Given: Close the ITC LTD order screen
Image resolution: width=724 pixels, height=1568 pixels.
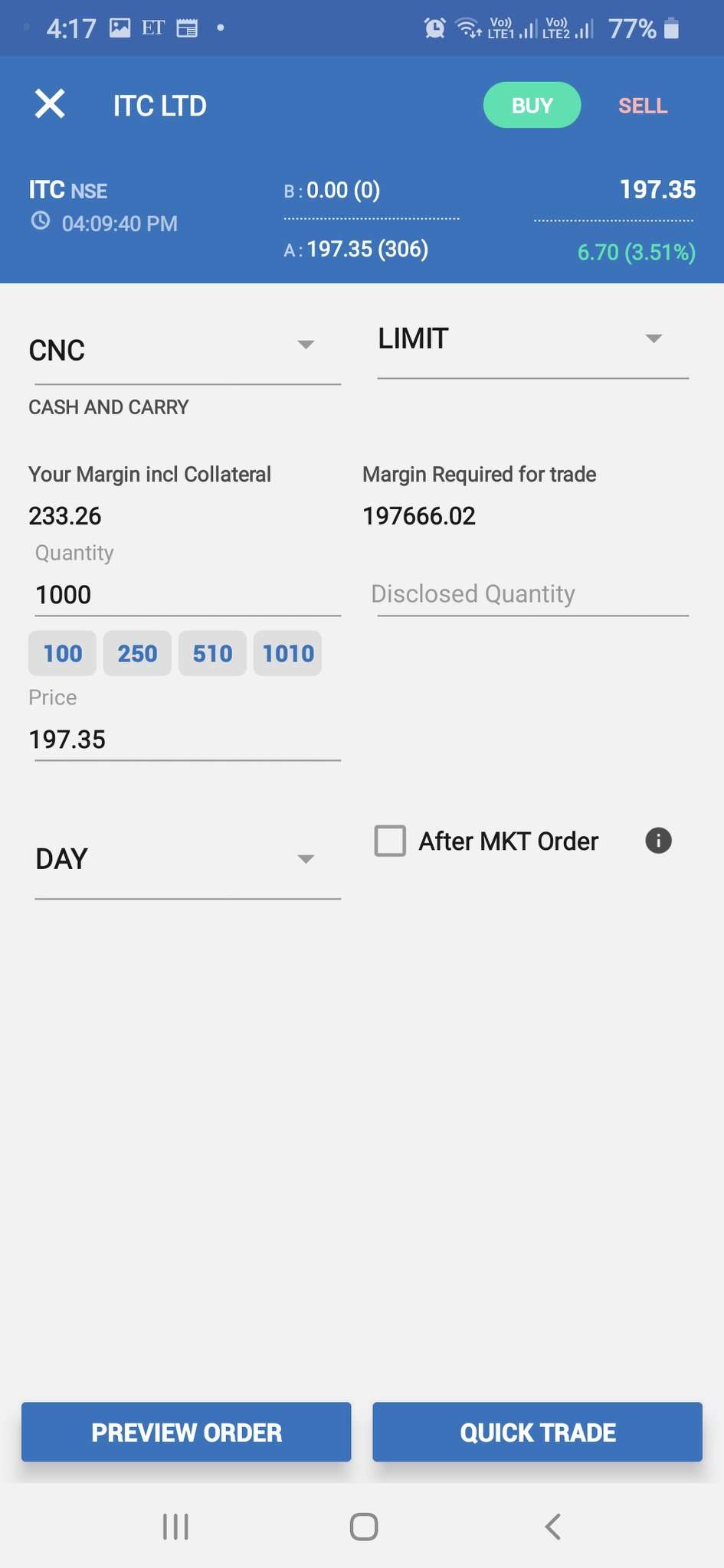Looking at the screenshot, I should click(x=50, y=104).
